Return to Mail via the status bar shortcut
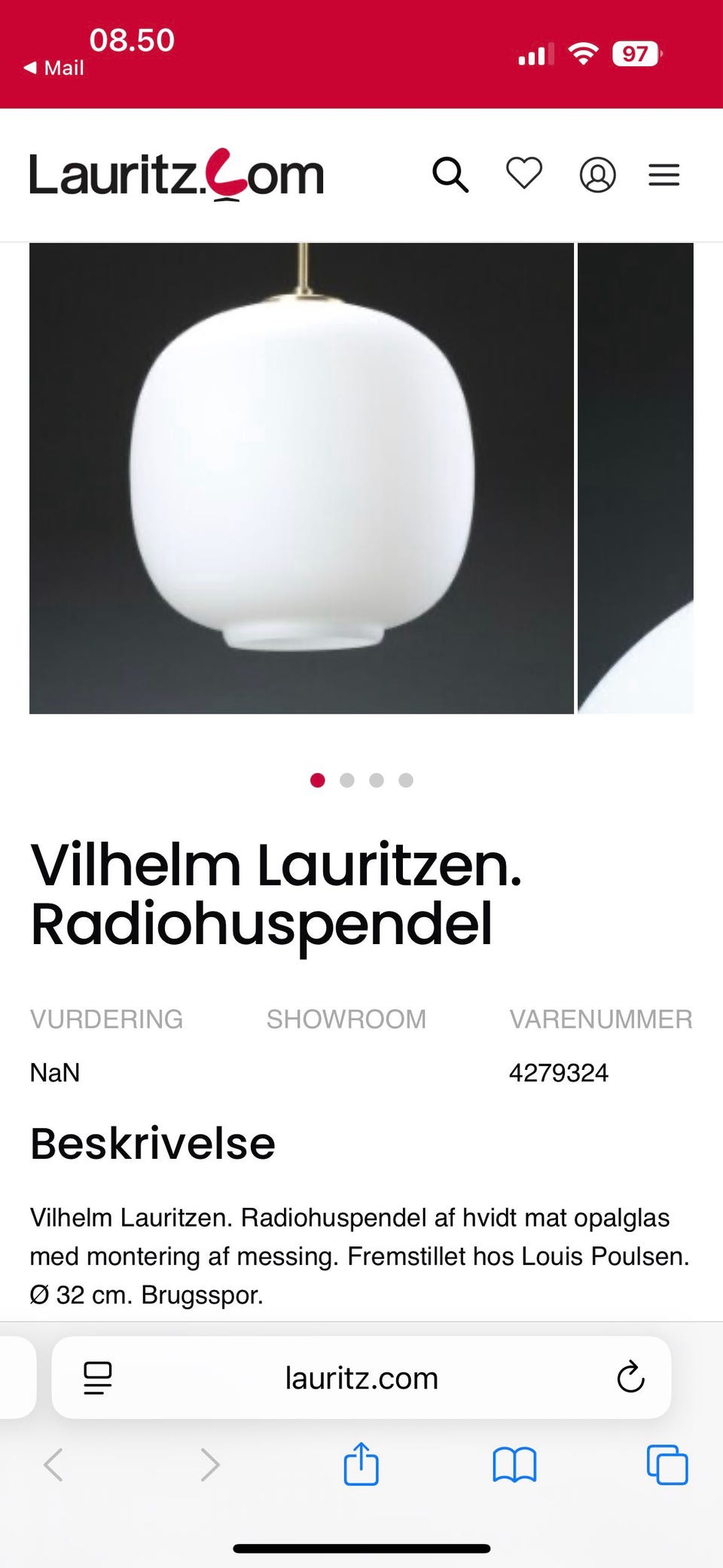 pos(53,67)
